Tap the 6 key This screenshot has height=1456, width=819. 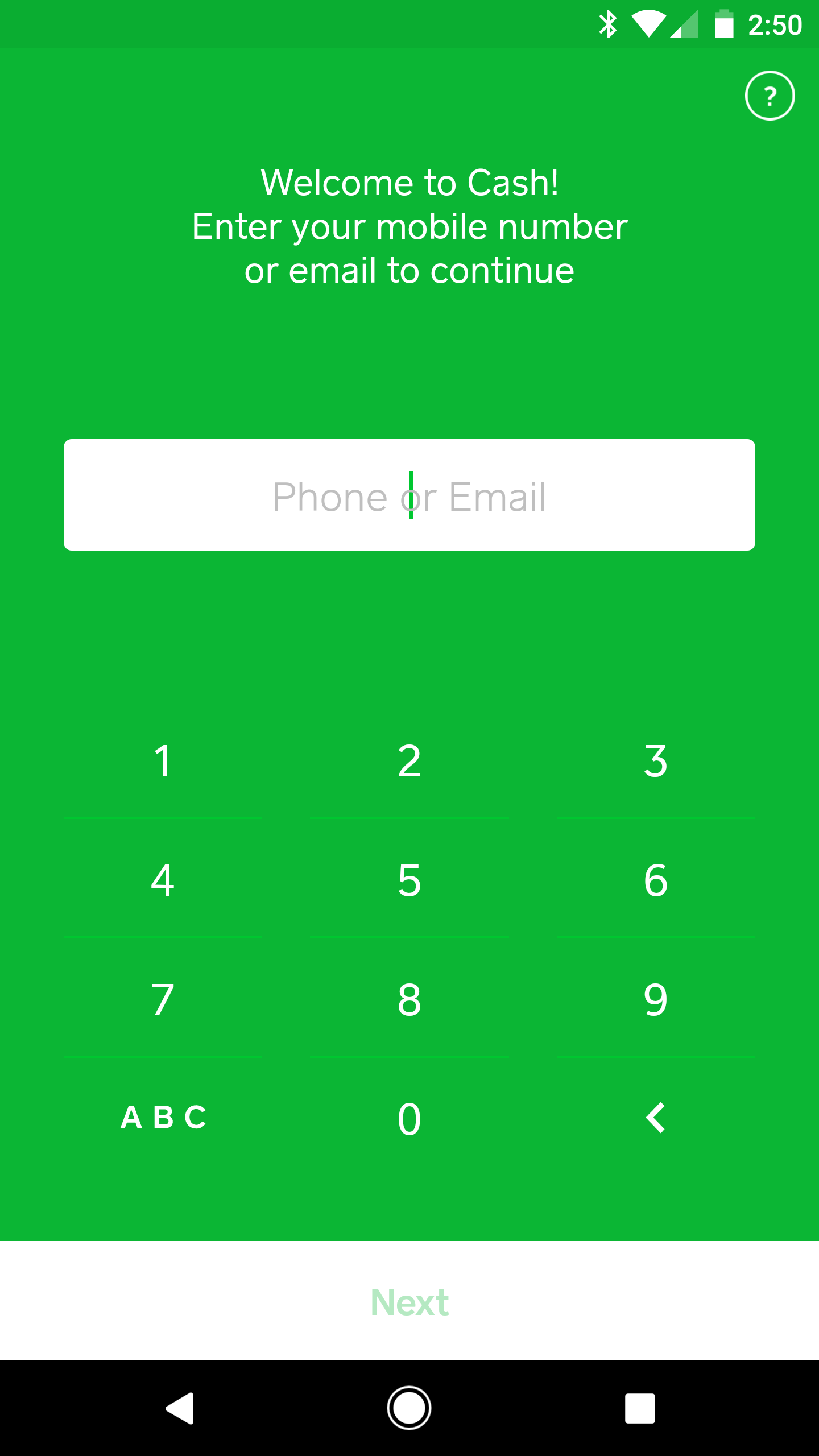pyautogui.click(x=656, y=880)
